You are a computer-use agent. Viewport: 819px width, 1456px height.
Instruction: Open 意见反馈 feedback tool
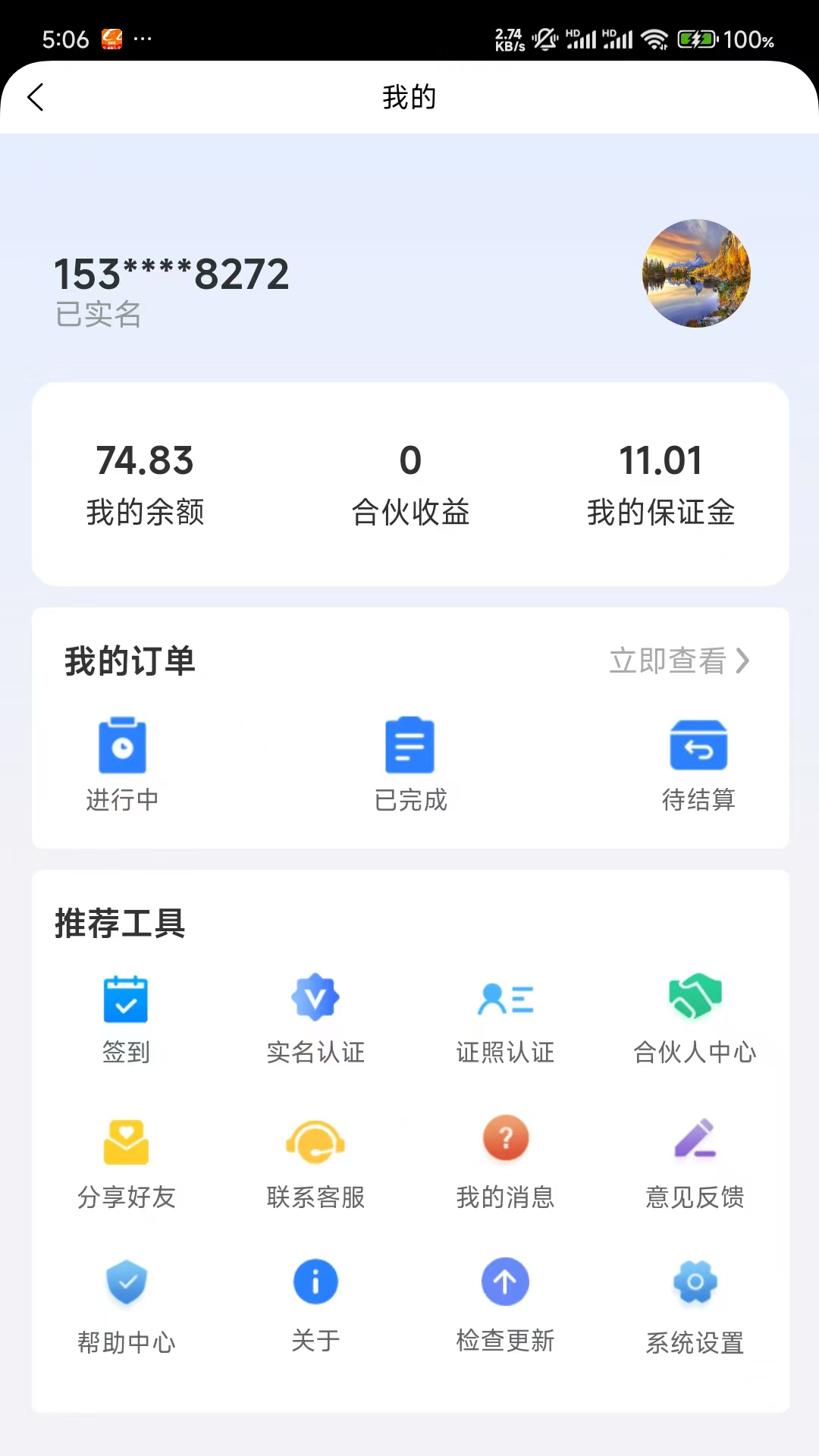coord(695,1160)
